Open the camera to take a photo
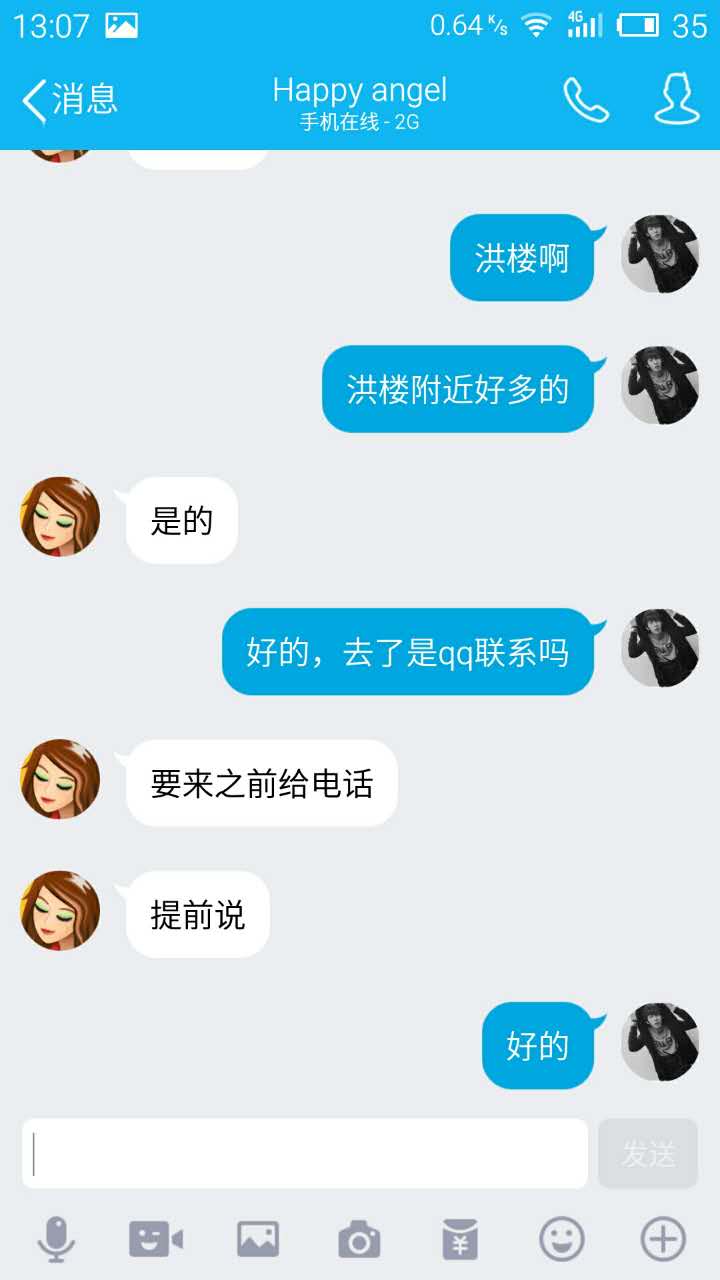 [359, 1240]
